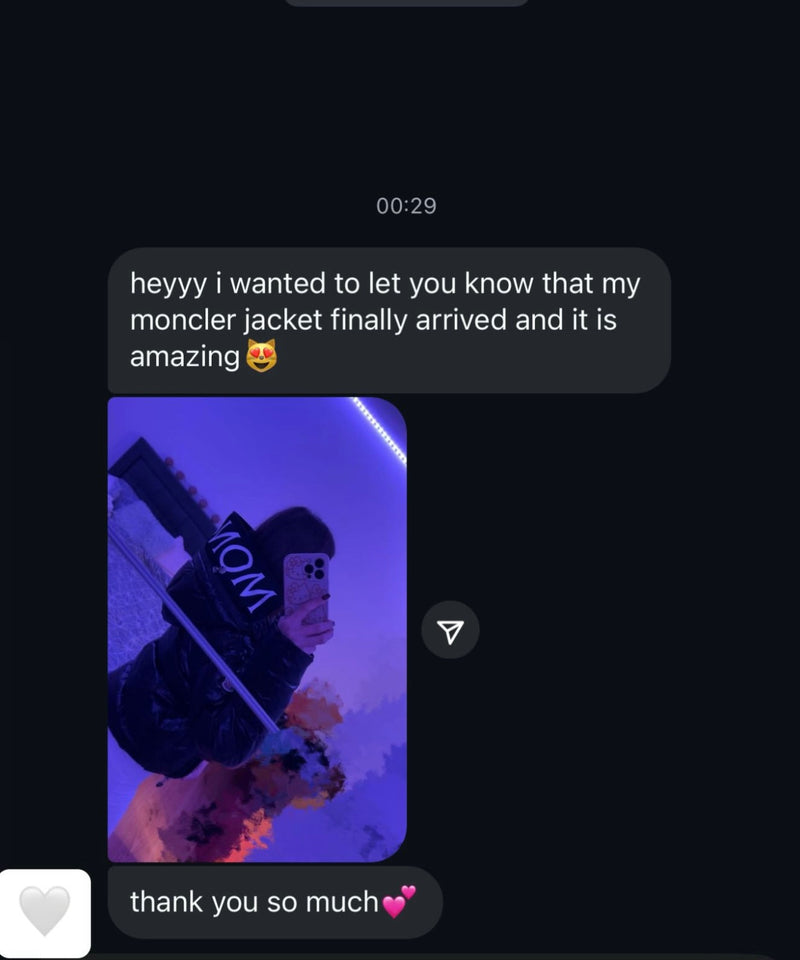Forward the photo with the paper-plane icon
The width and height of the screenshot is (800, 960).
click(450, 630)
